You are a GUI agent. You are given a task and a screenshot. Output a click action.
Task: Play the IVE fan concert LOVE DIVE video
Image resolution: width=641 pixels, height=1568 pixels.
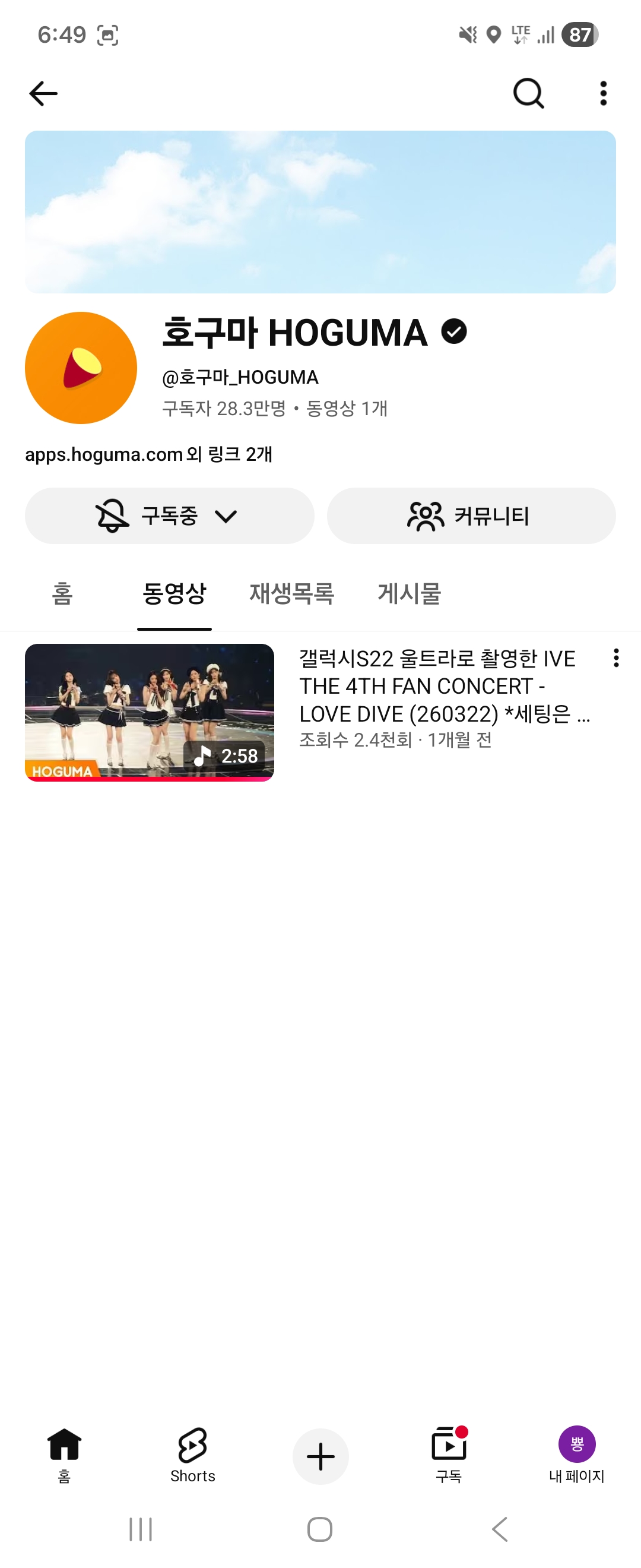[150, 712]
